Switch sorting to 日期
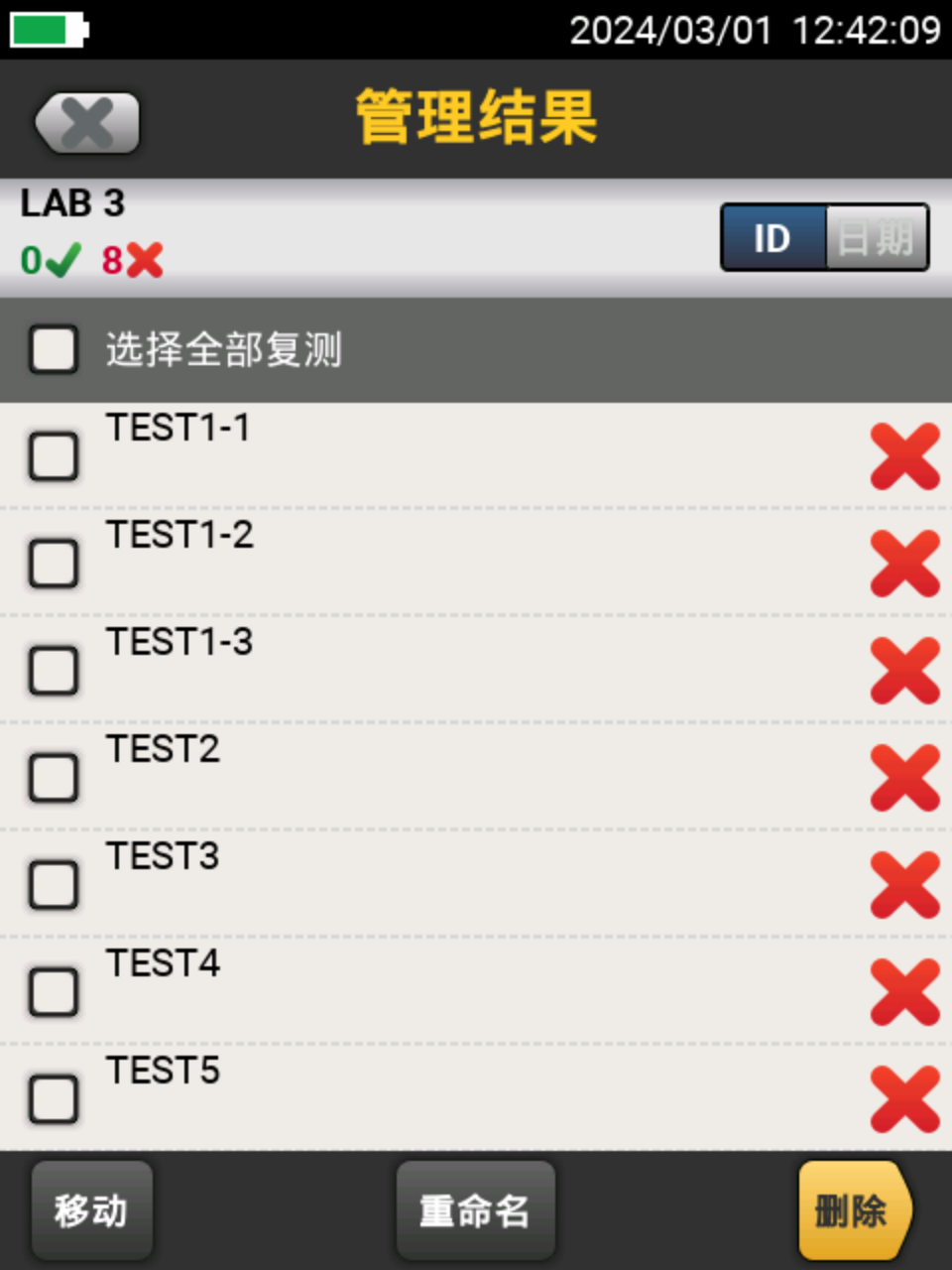The height and width of the screenshot is (1270, 952). 877,238
